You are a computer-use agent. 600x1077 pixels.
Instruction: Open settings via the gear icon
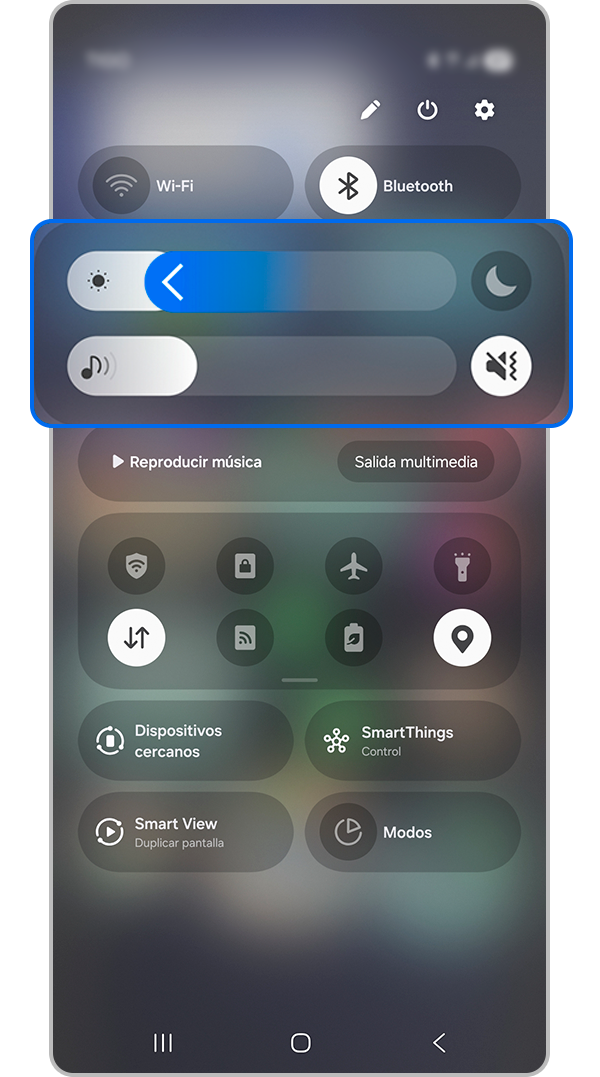[x=485, y=110]
